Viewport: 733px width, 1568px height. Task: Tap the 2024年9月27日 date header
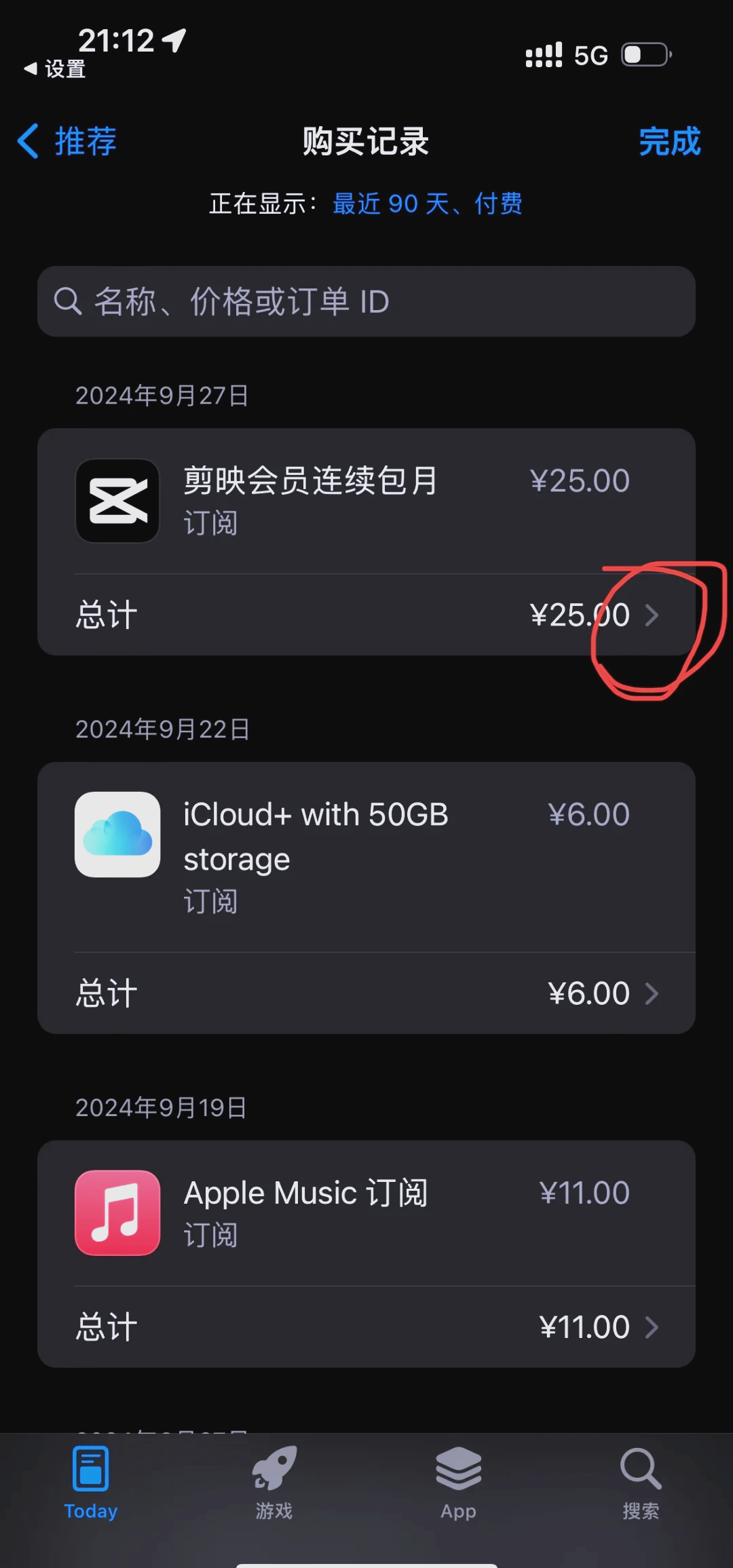[x=161, y=396]
